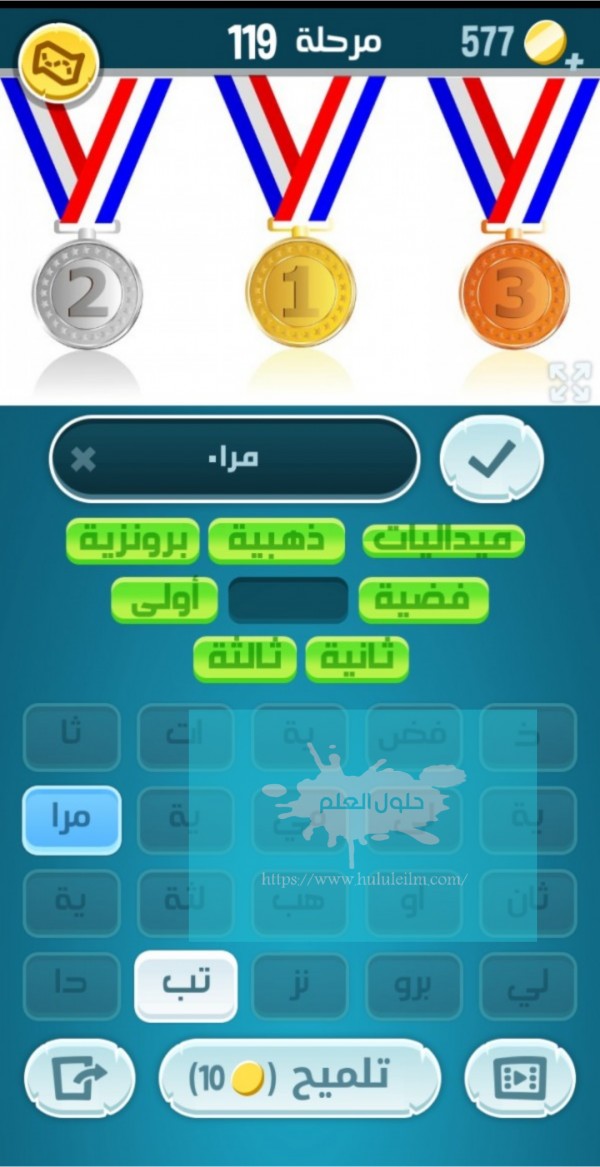Open the map icon at top left
The image size is (600, 1167).
pos(62,64)
